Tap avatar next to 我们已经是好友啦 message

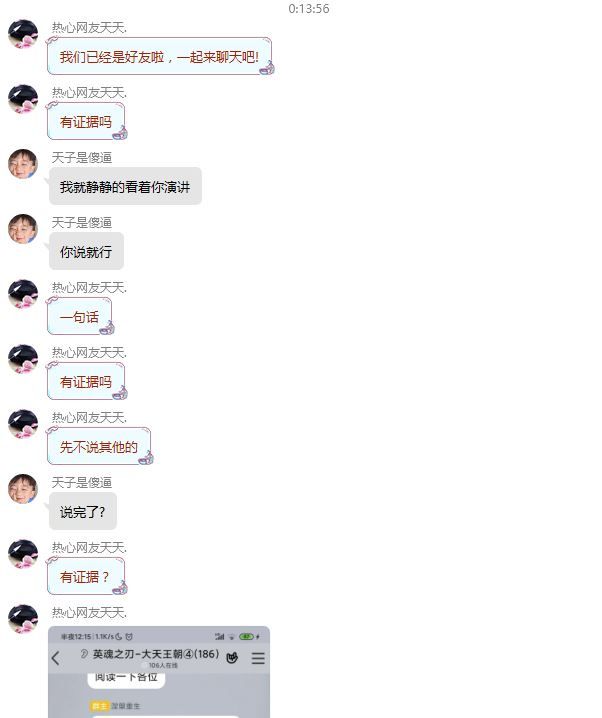pyautogui.click(x=23, y=34)
